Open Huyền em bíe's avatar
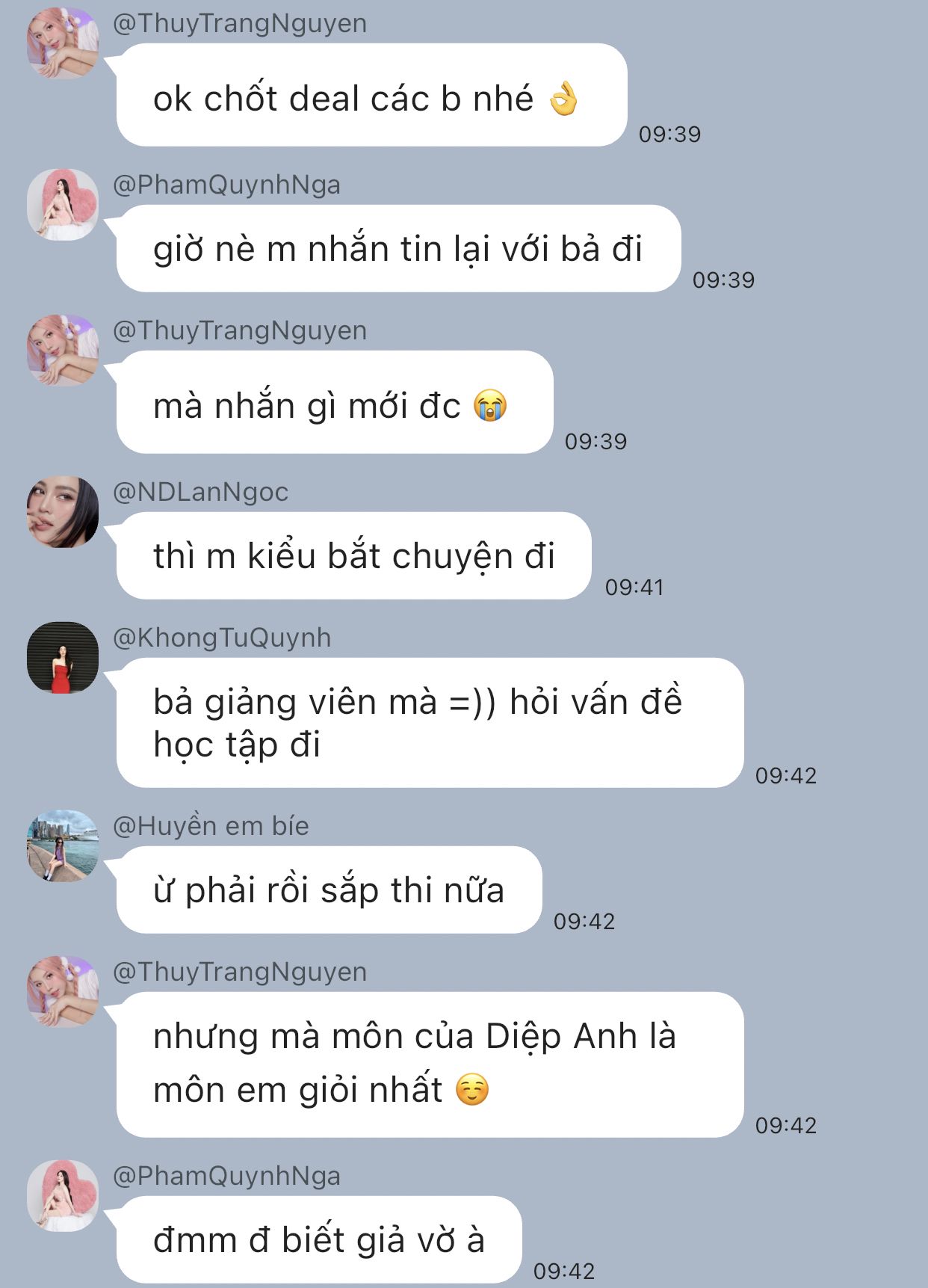 tap(63, 845)
